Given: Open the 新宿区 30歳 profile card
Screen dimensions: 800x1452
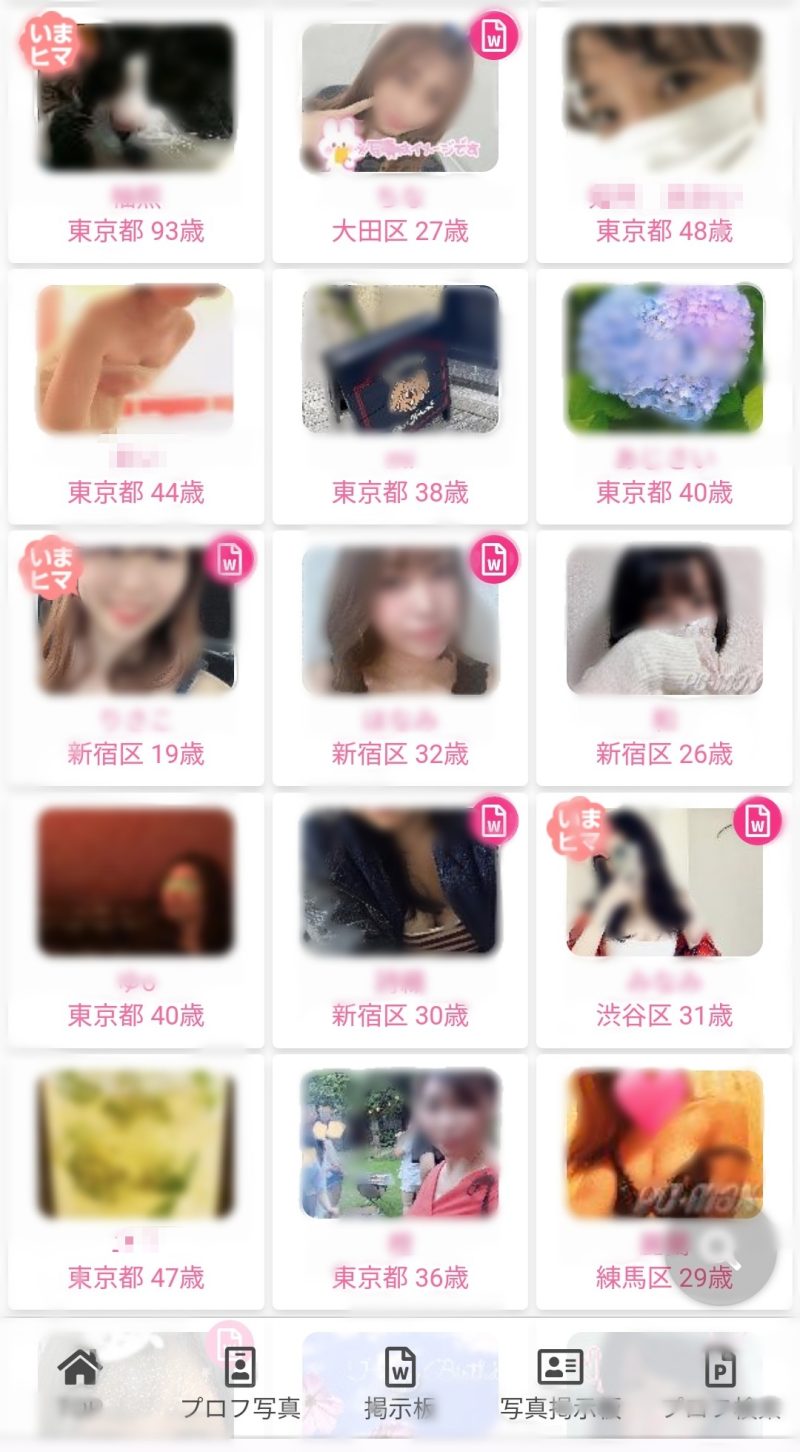Looking at the screenshot, I should tap(400, 920).
